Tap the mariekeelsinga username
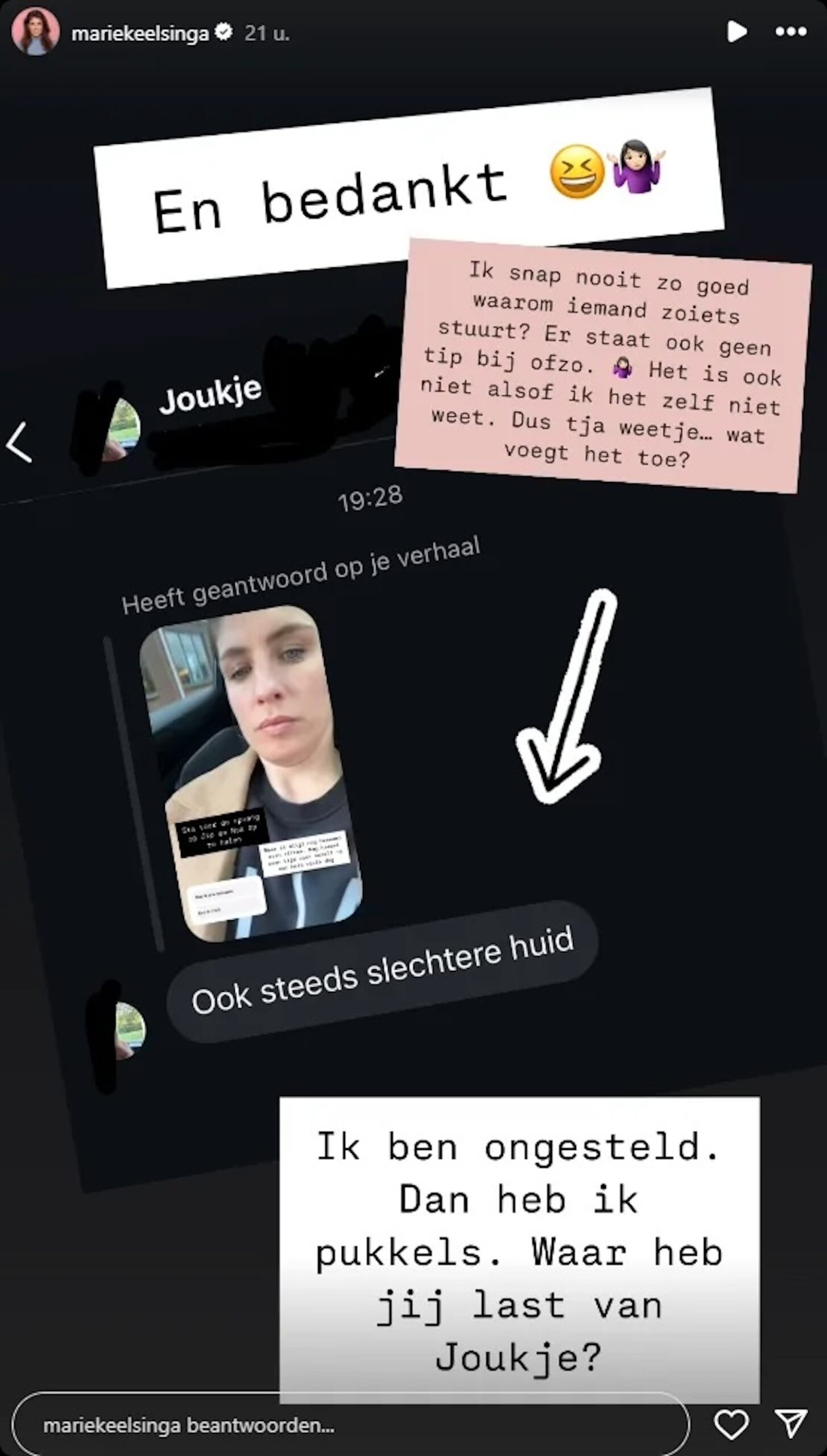 tap(140, 33)
